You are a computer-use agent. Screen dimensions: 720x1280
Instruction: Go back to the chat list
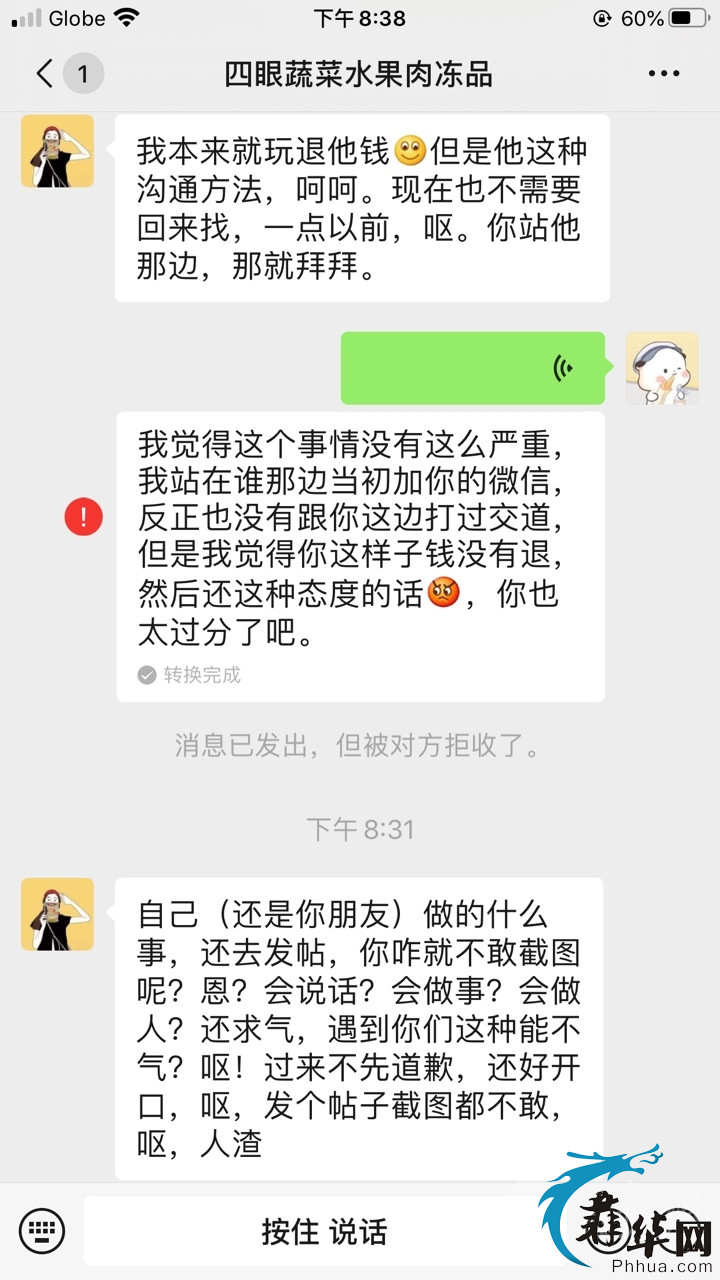point(45,74)
